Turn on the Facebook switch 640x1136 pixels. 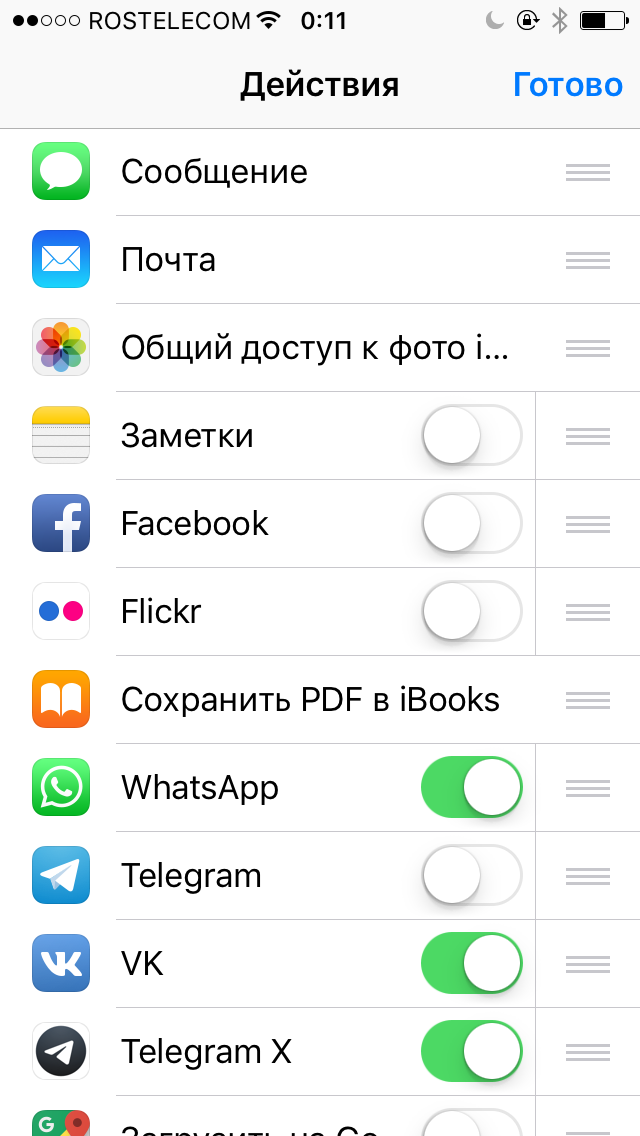coord(472,524)
